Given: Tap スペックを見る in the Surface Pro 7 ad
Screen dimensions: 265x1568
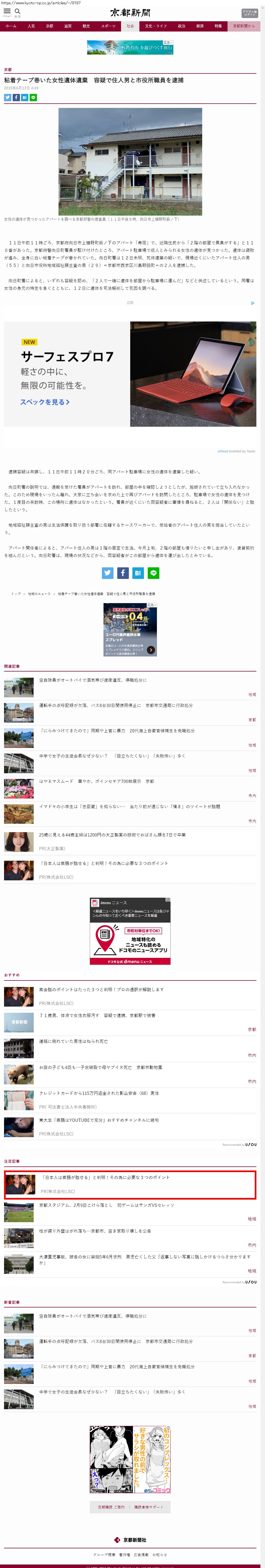Looking at the screenshot, I should [44, 402].
